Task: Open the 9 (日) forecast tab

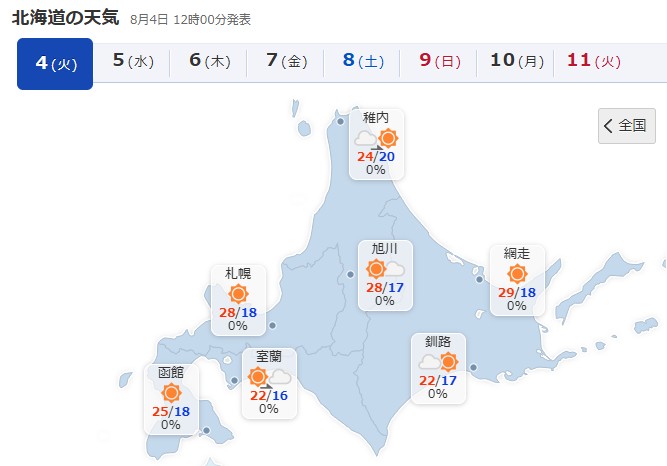Action: pyautogui.click(x=439, y=61)
